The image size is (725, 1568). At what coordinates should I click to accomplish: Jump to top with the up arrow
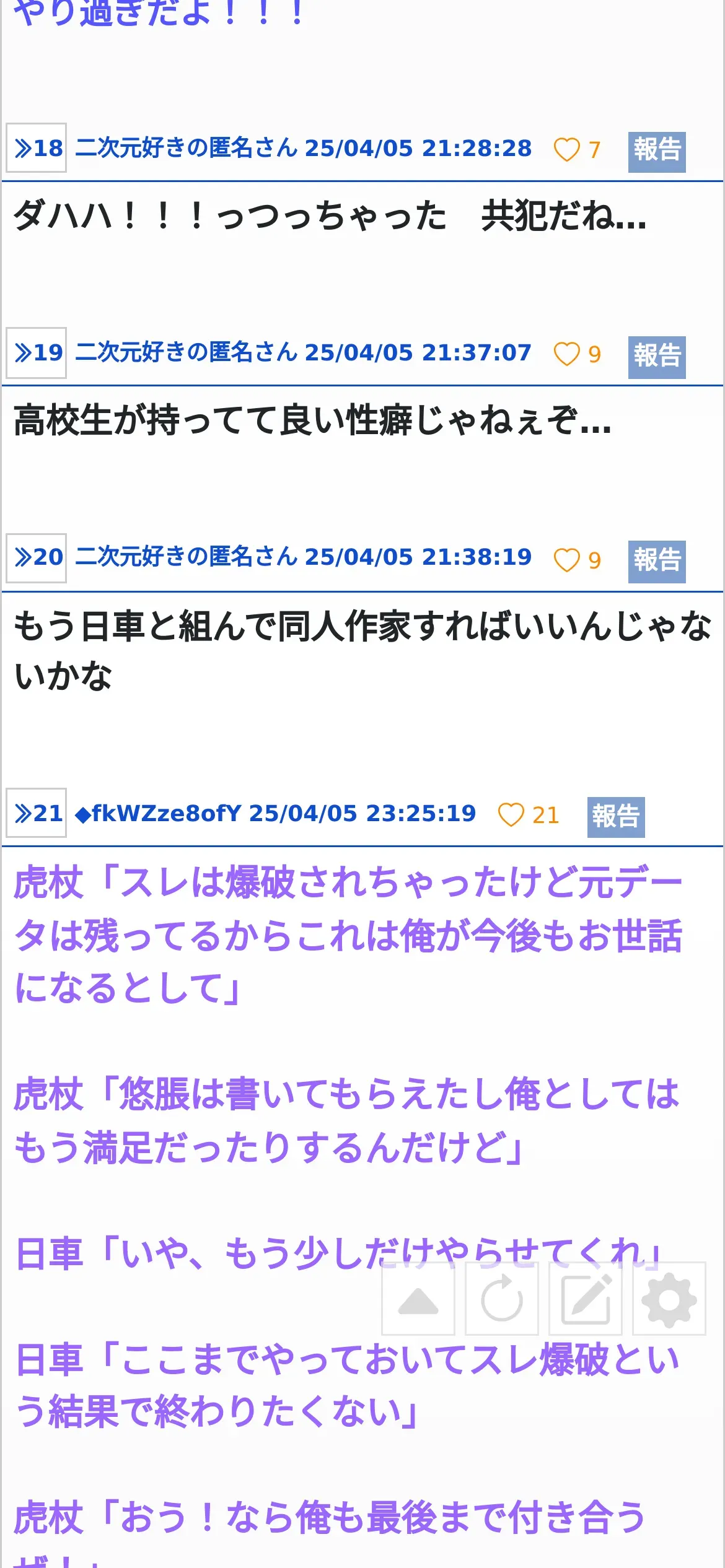pyautogui.click(x=418, y=1299)
